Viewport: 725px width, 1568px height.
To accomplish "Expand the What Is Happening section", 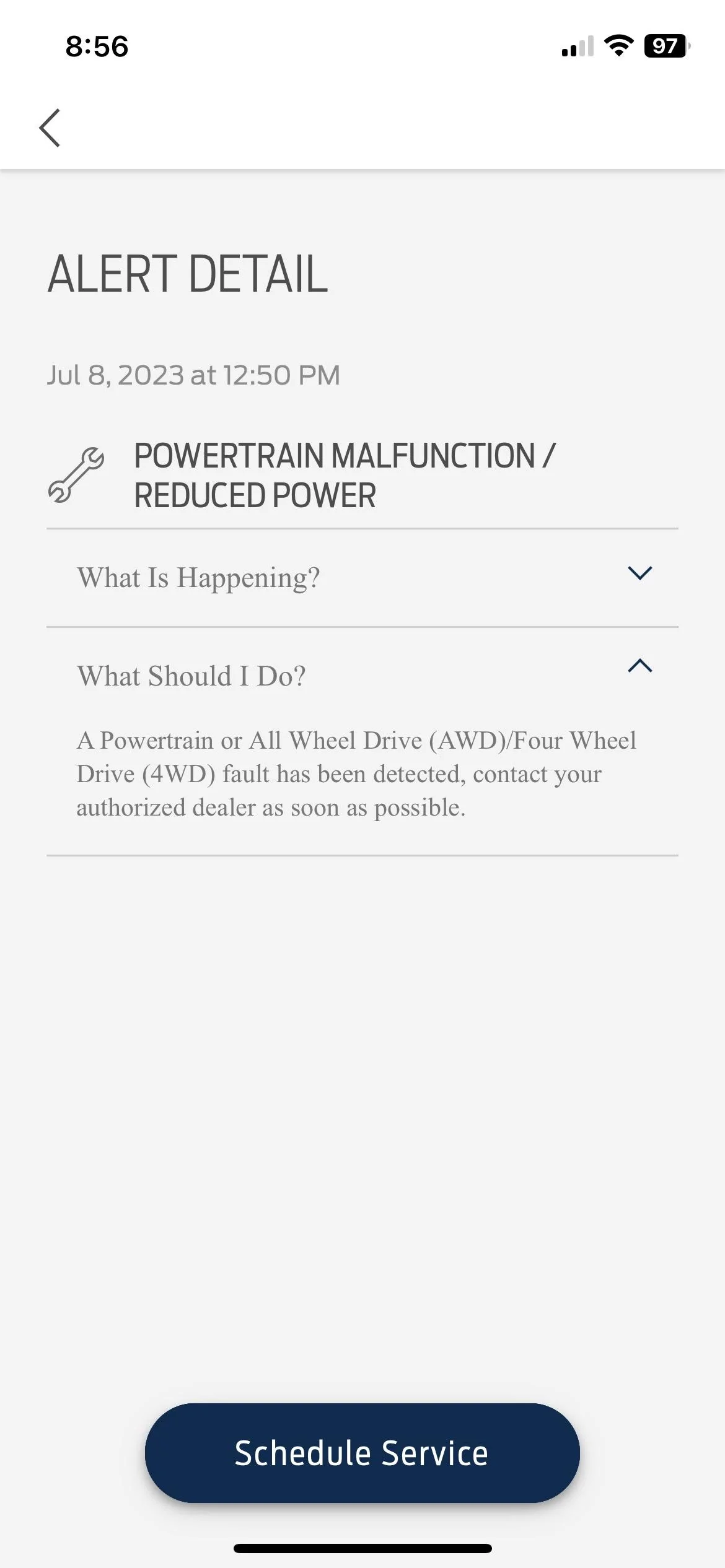I will 641,573.
